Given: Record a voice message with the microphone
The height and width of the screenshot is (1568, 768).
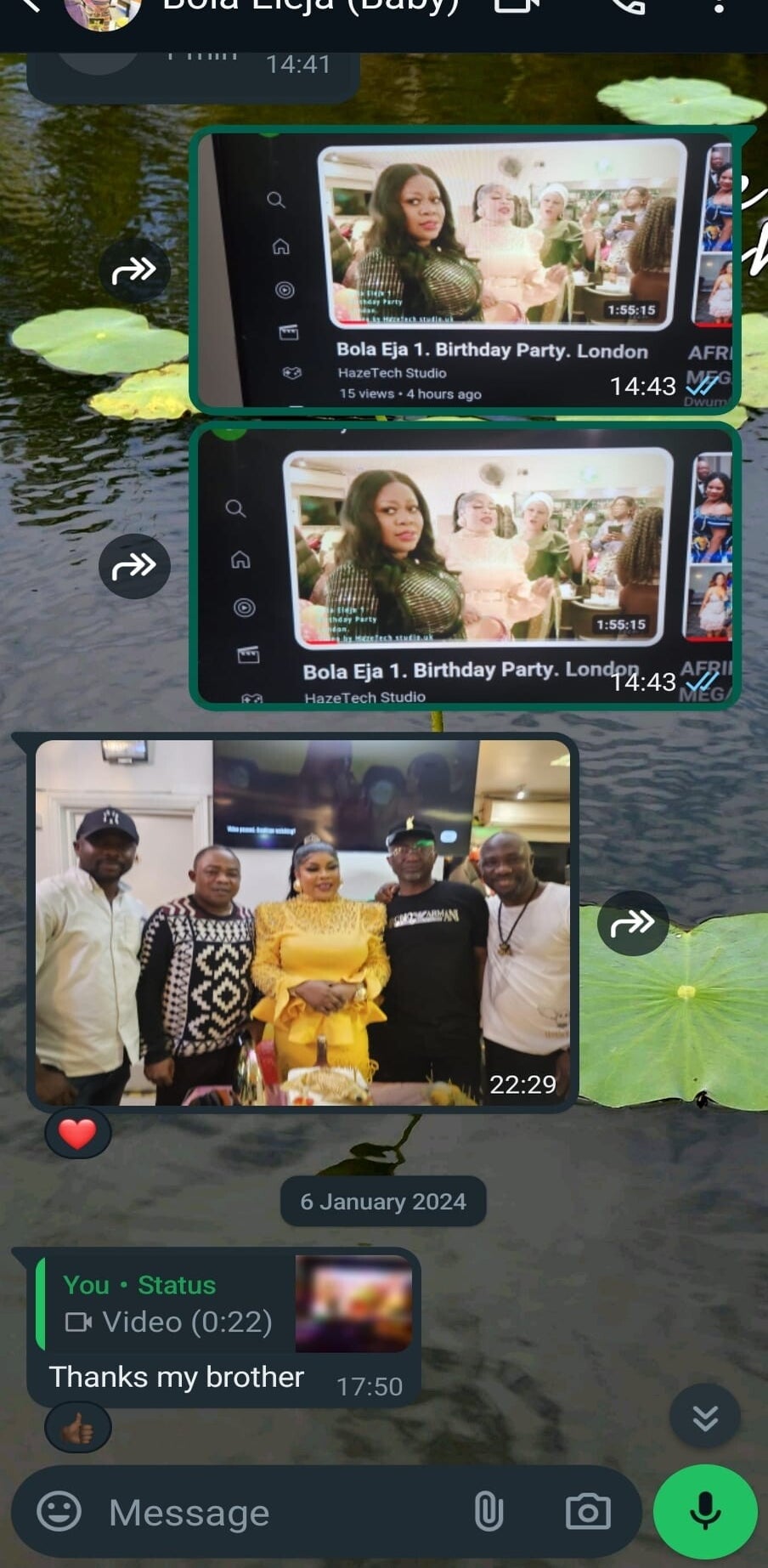Looking at the screenshot, I should click(x=705, y=1512).
